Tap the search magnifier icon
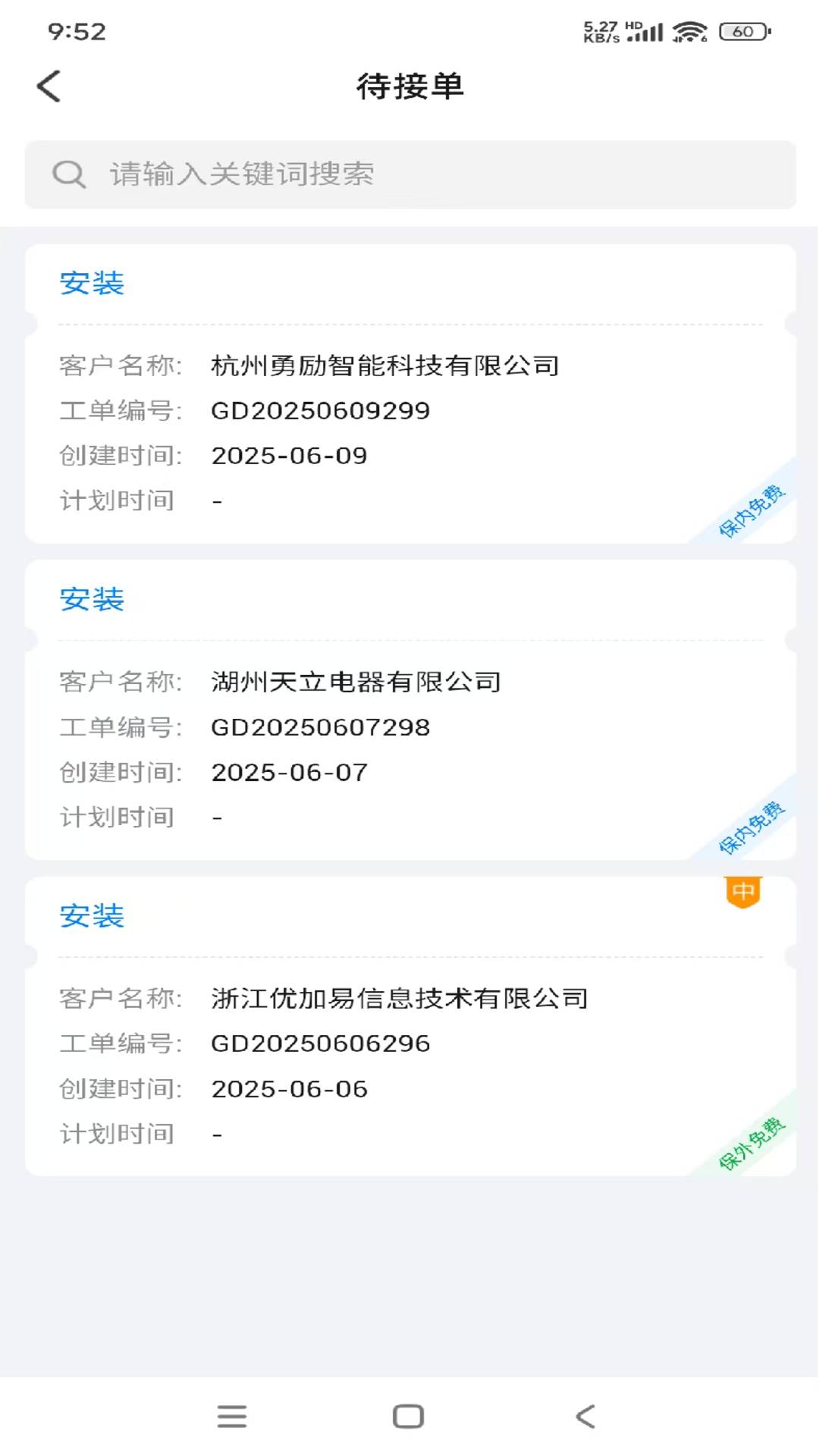 (x=70, y=174)
